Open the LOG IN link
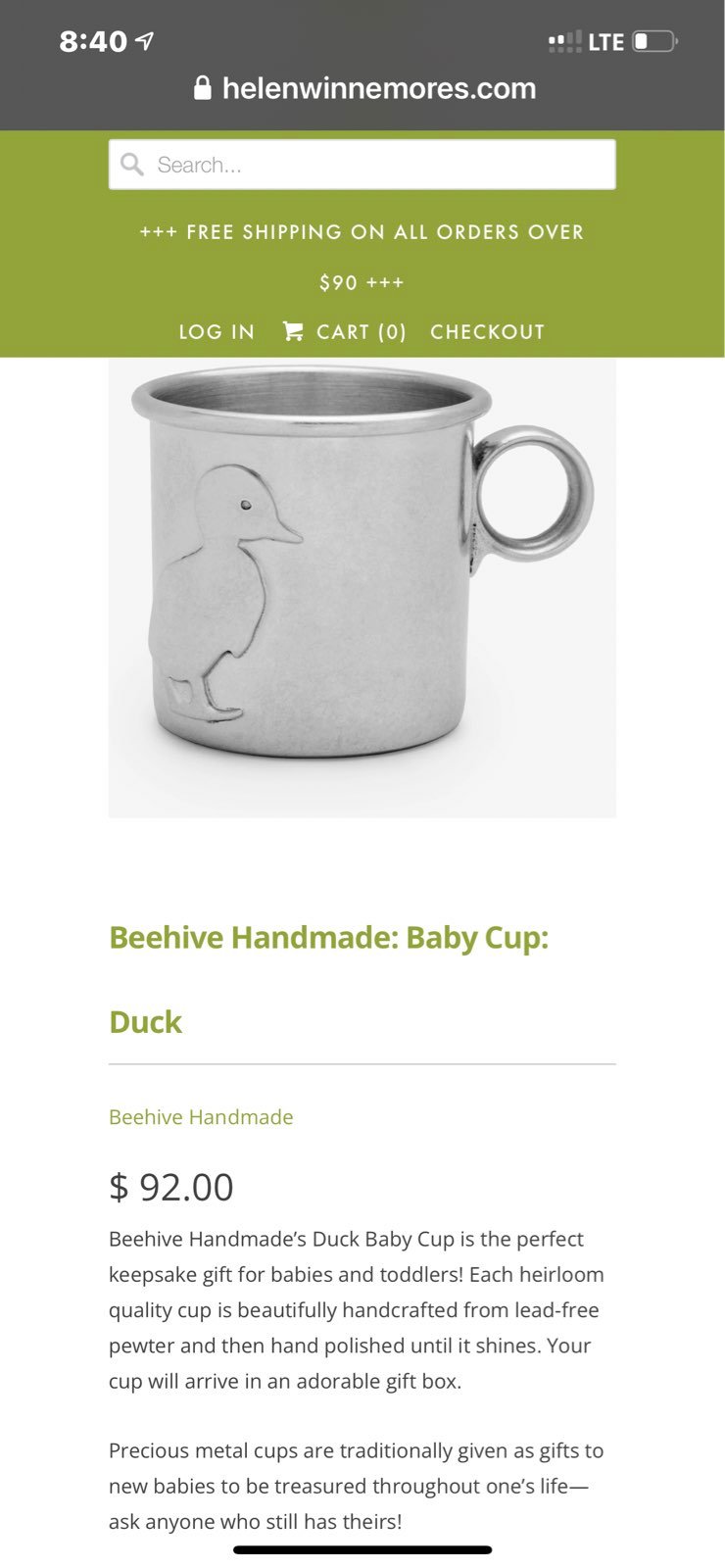The height and width of the screenshot is (1568, 725). point(217,332)
